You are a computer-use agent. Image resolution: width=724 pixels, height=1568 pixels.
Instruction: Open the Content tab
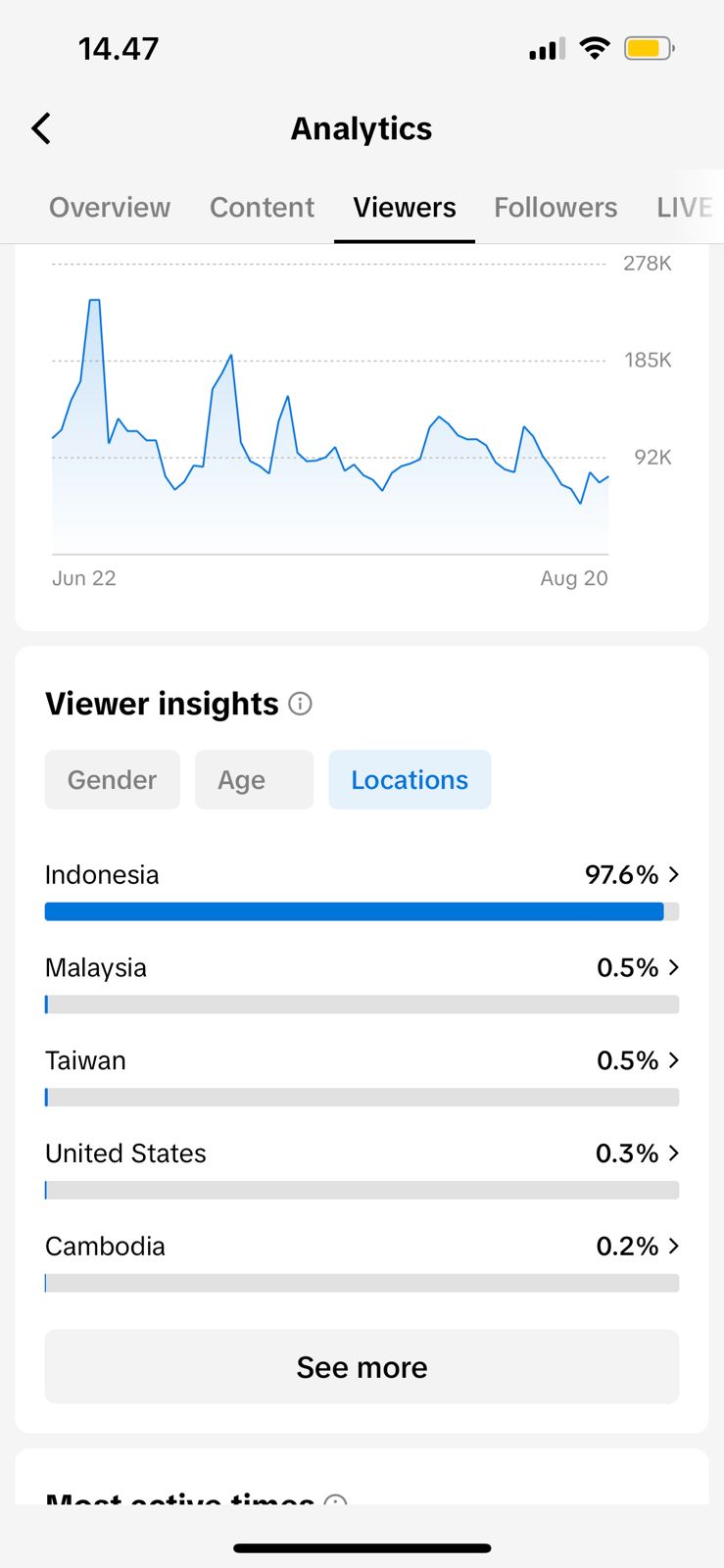tap(262, 208)
